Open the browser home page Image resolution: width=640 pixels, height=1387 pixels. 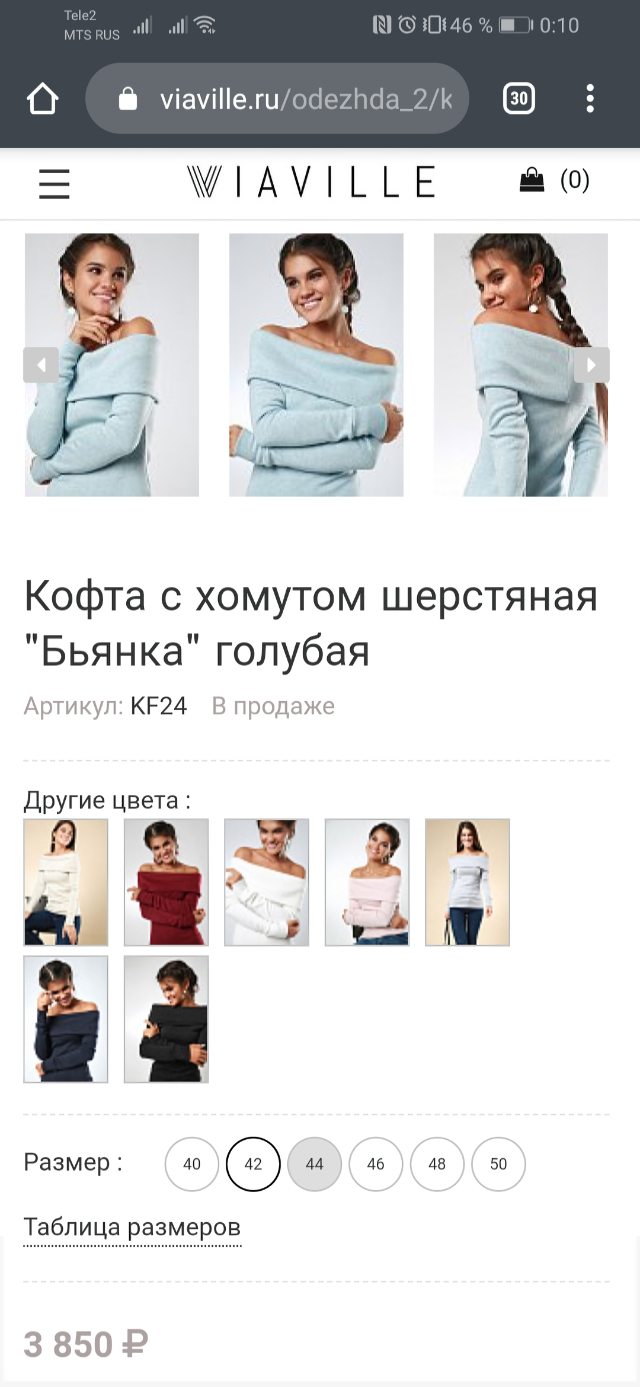point(43,99)
